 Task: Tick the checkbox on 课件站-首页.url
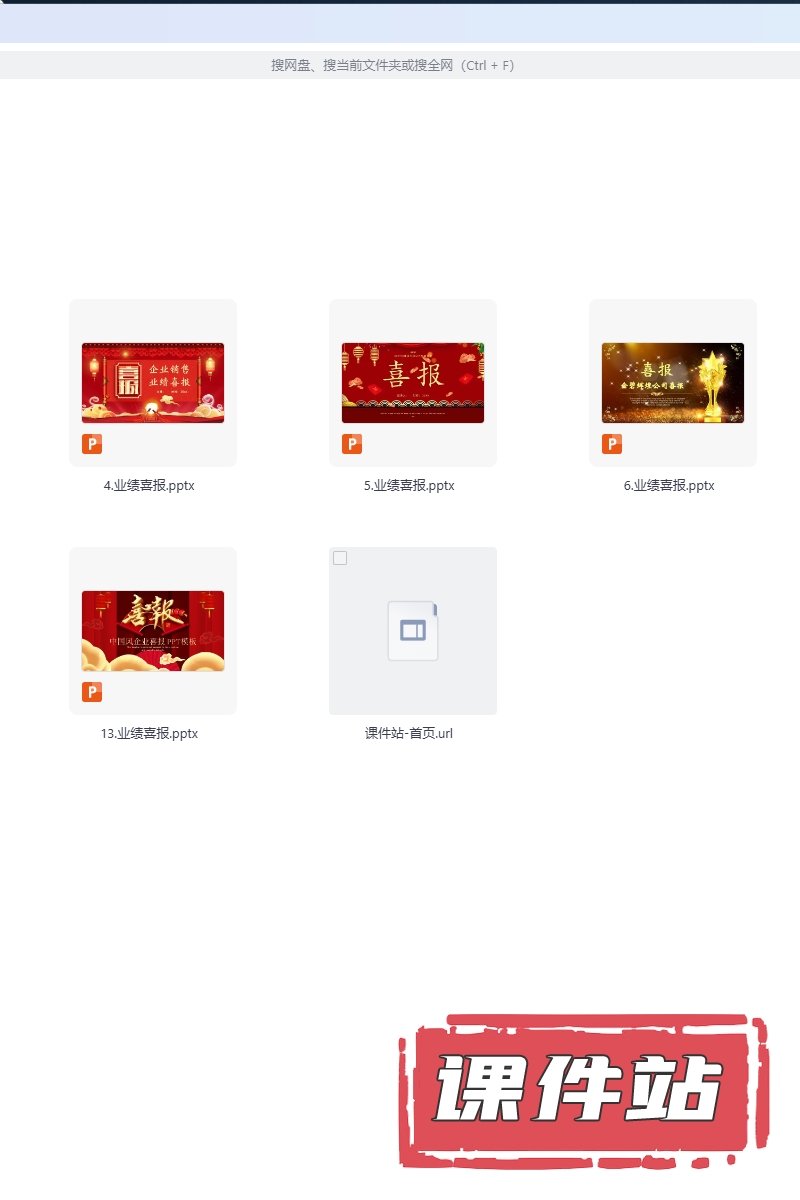340,558
